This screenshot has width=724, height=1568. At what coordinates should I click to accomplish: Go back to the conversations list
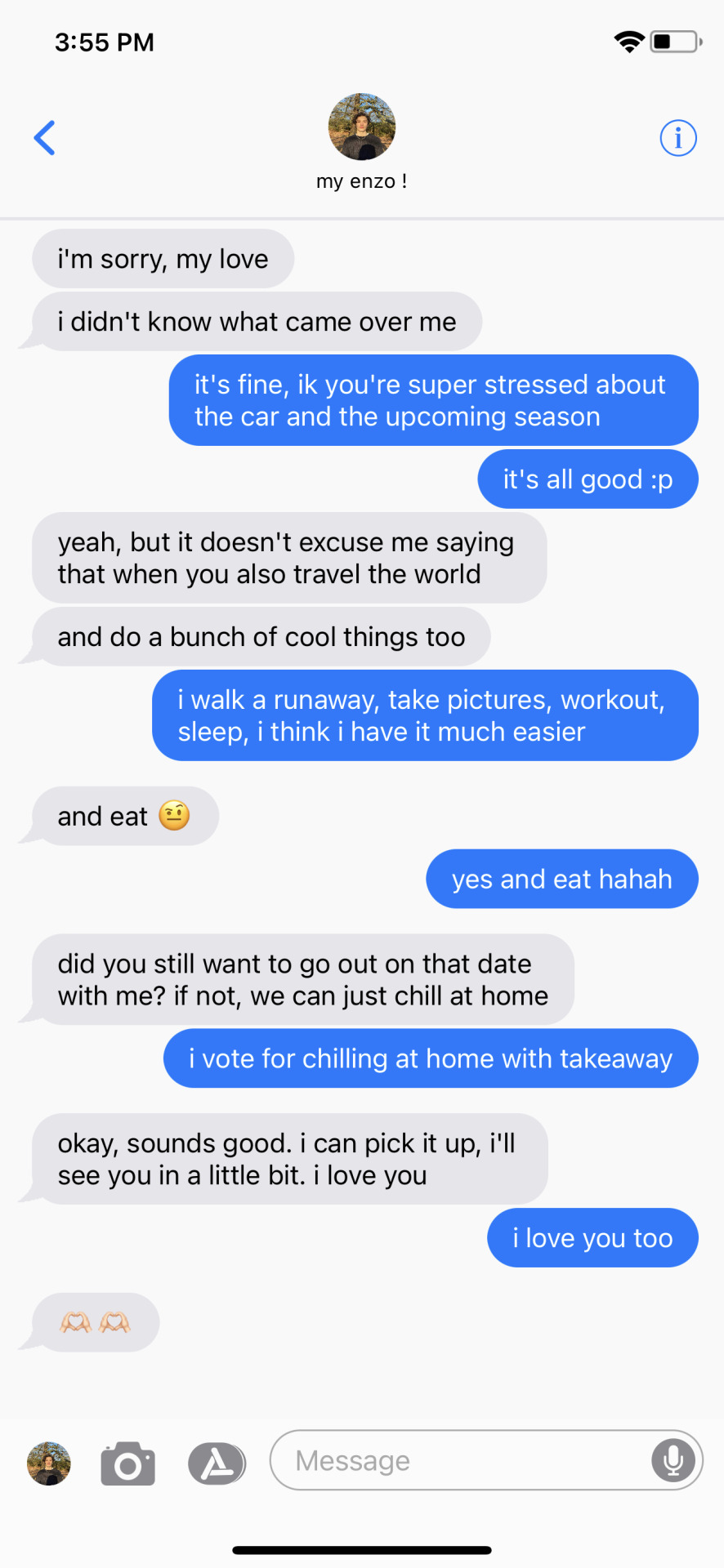coord(45,137)
